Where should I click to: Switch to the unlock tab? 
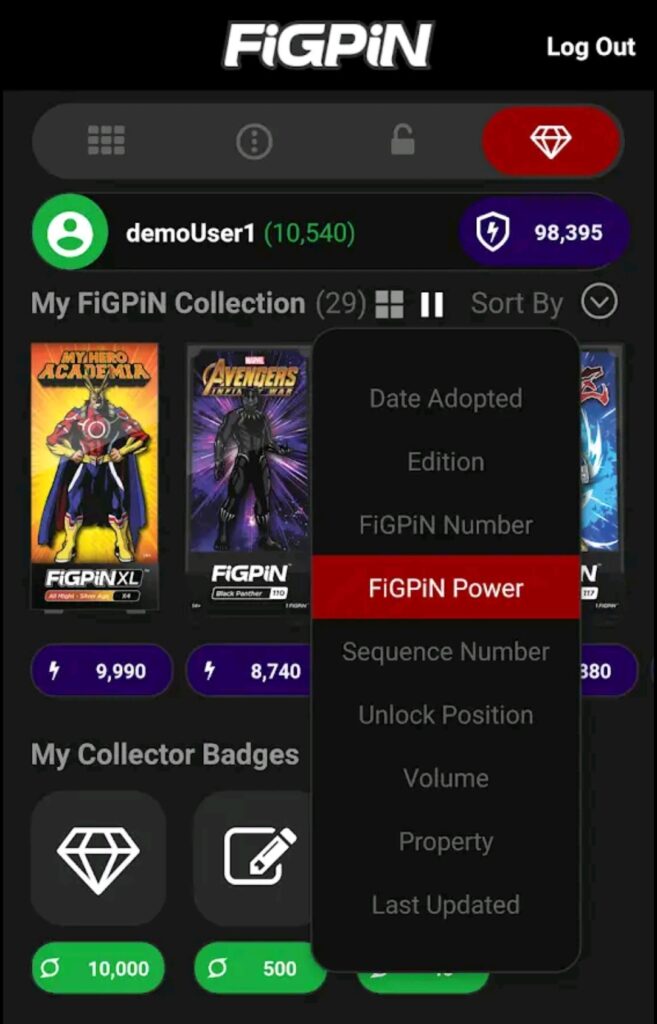pyautogui.click(x=402, y=142)
